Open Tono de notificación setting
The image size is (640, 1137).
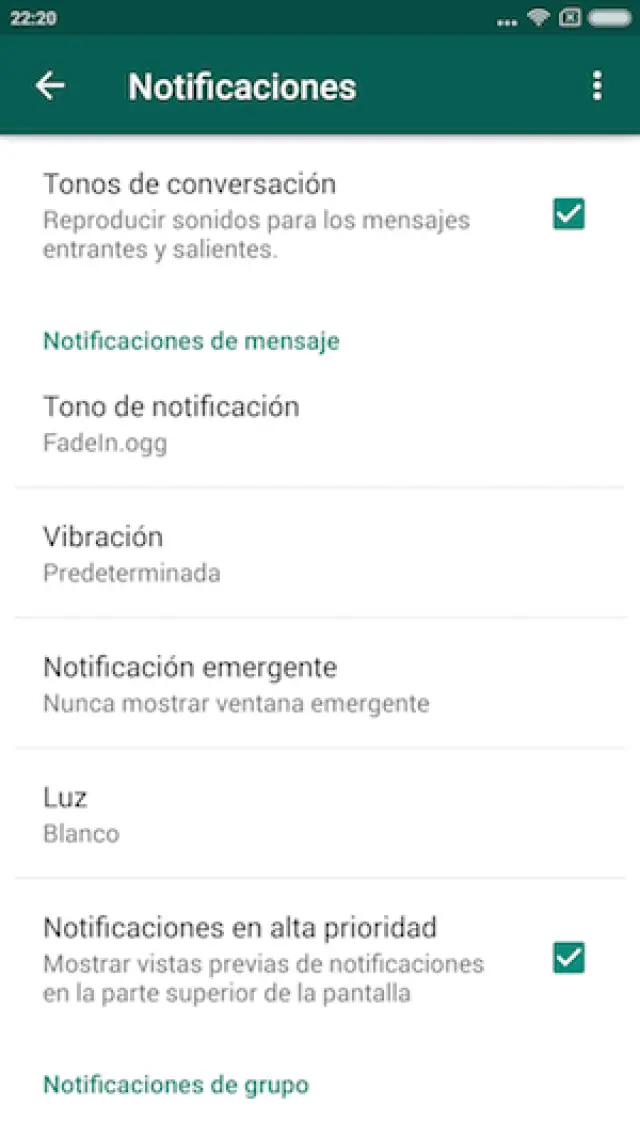(x=171, y=423)
